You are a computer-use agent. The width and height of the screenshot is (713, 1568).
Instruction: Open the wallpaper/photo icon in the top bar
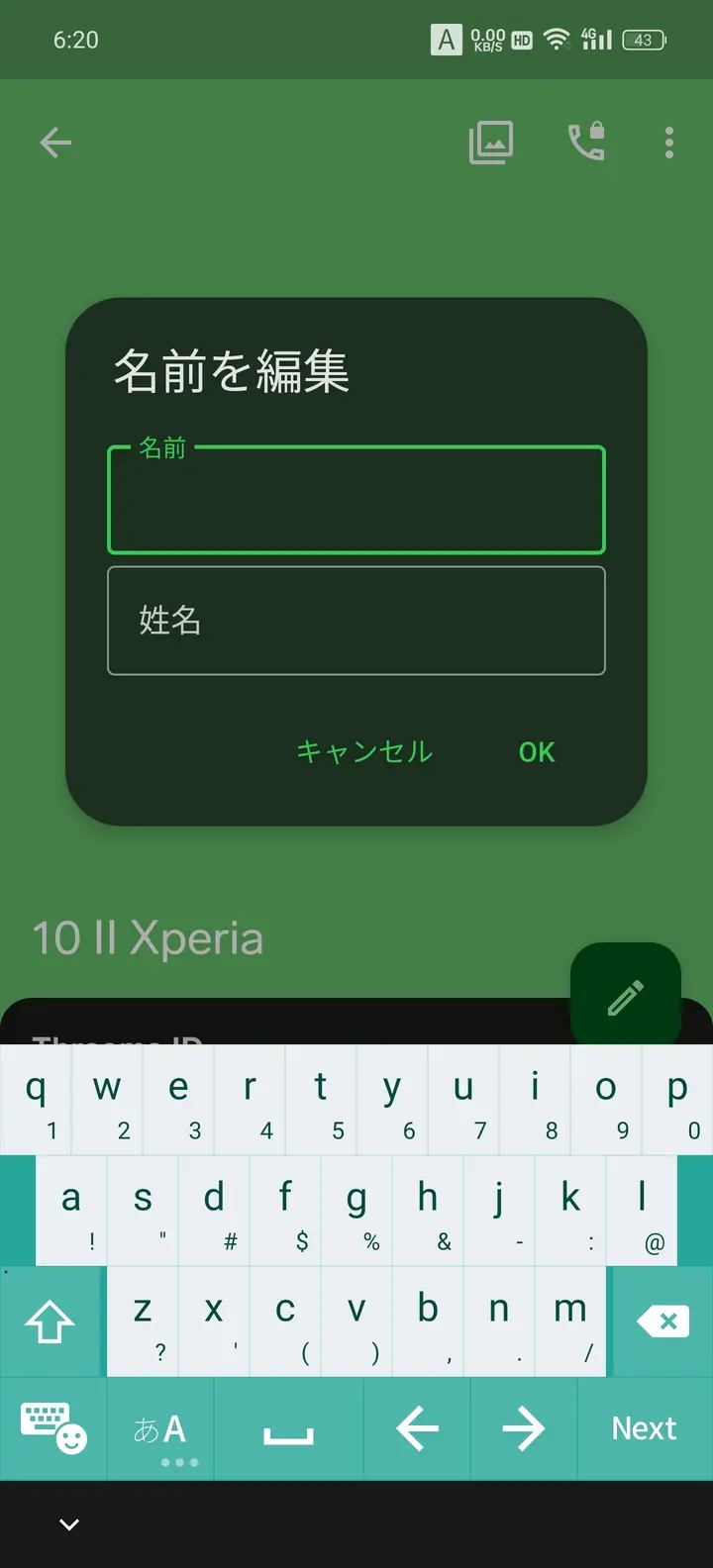coord(493,142)
